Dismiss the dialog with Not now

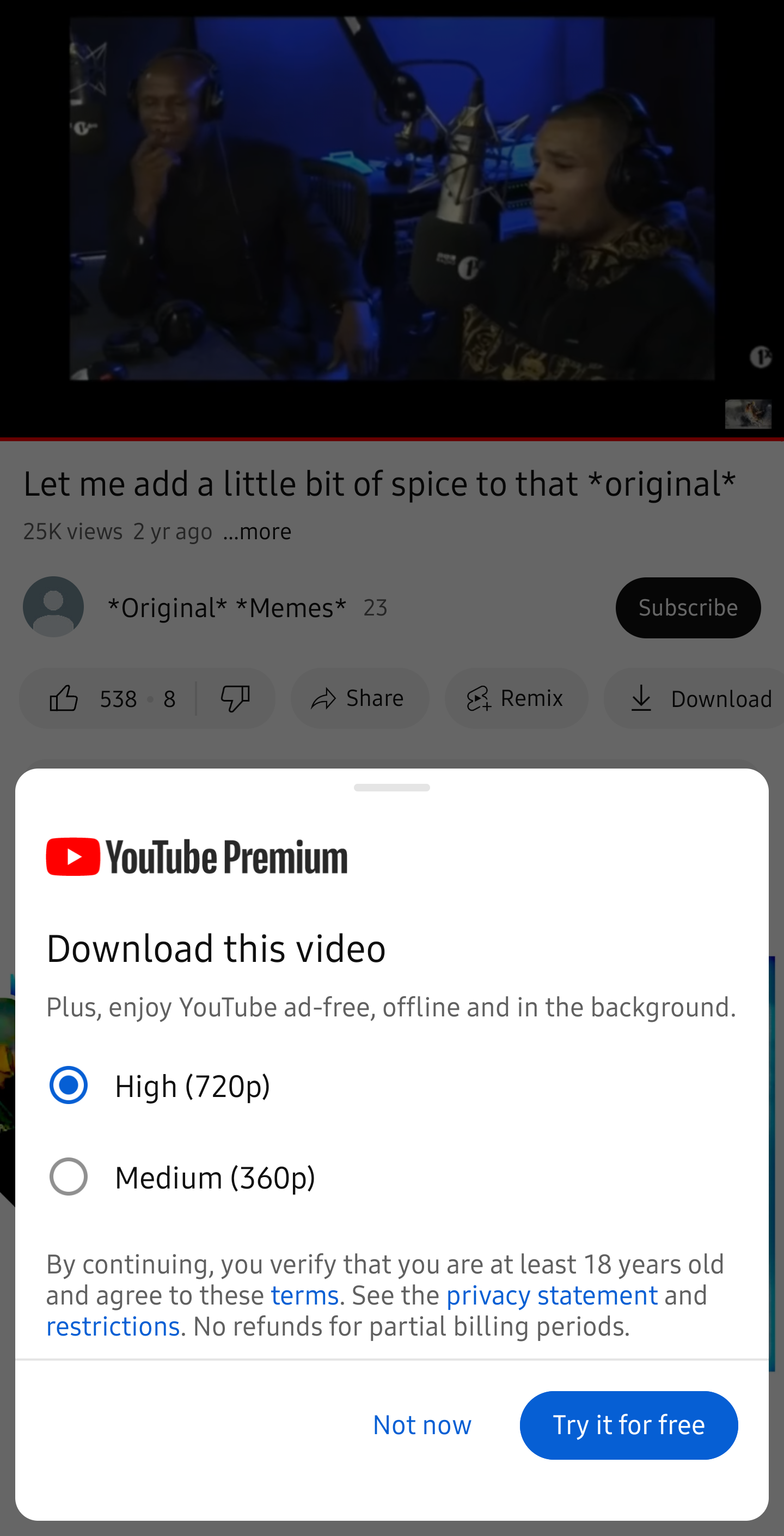pos(422,1425)
